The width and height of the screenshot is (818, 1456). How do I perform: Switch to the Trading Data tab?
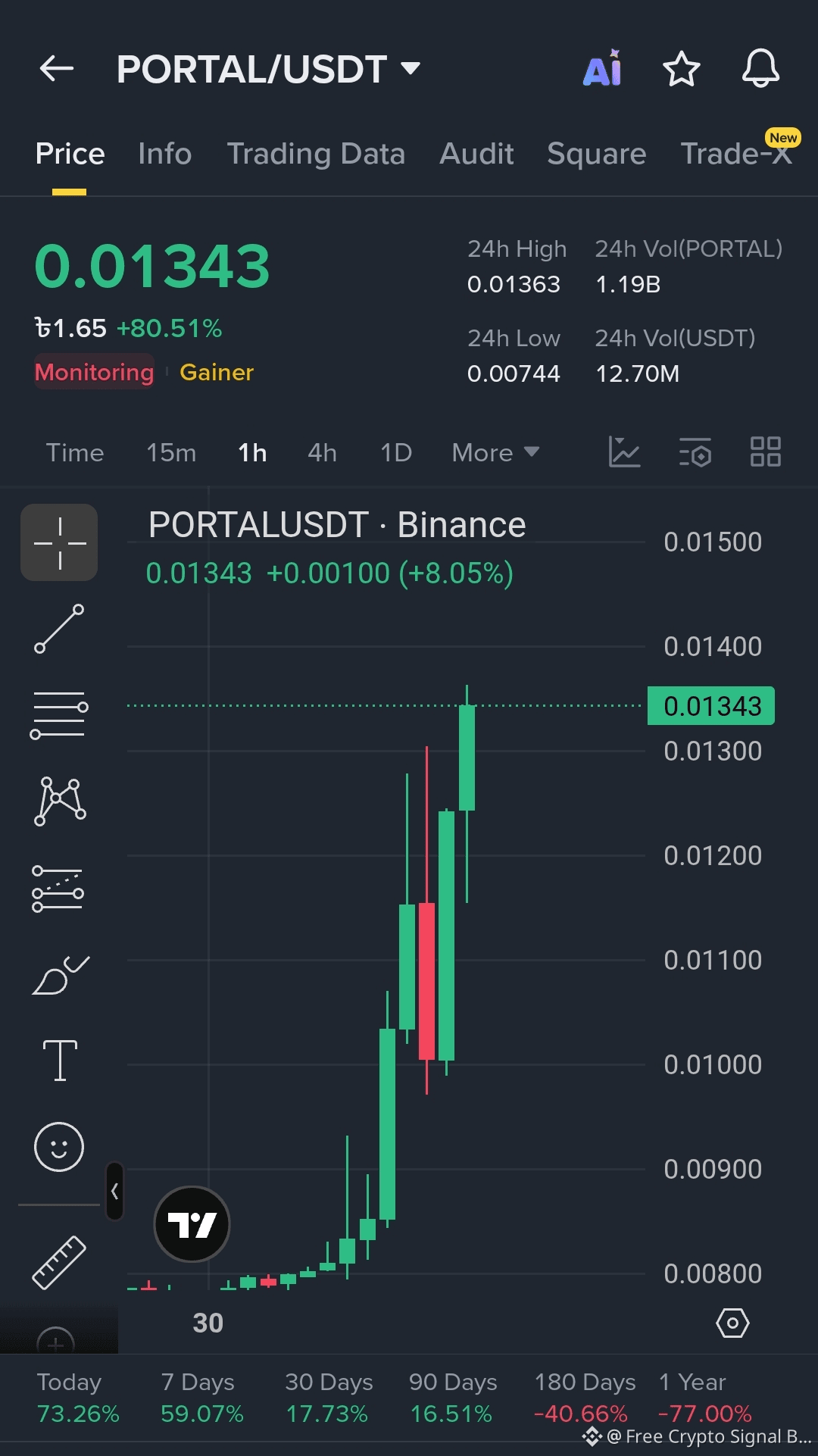click(316, 154)
